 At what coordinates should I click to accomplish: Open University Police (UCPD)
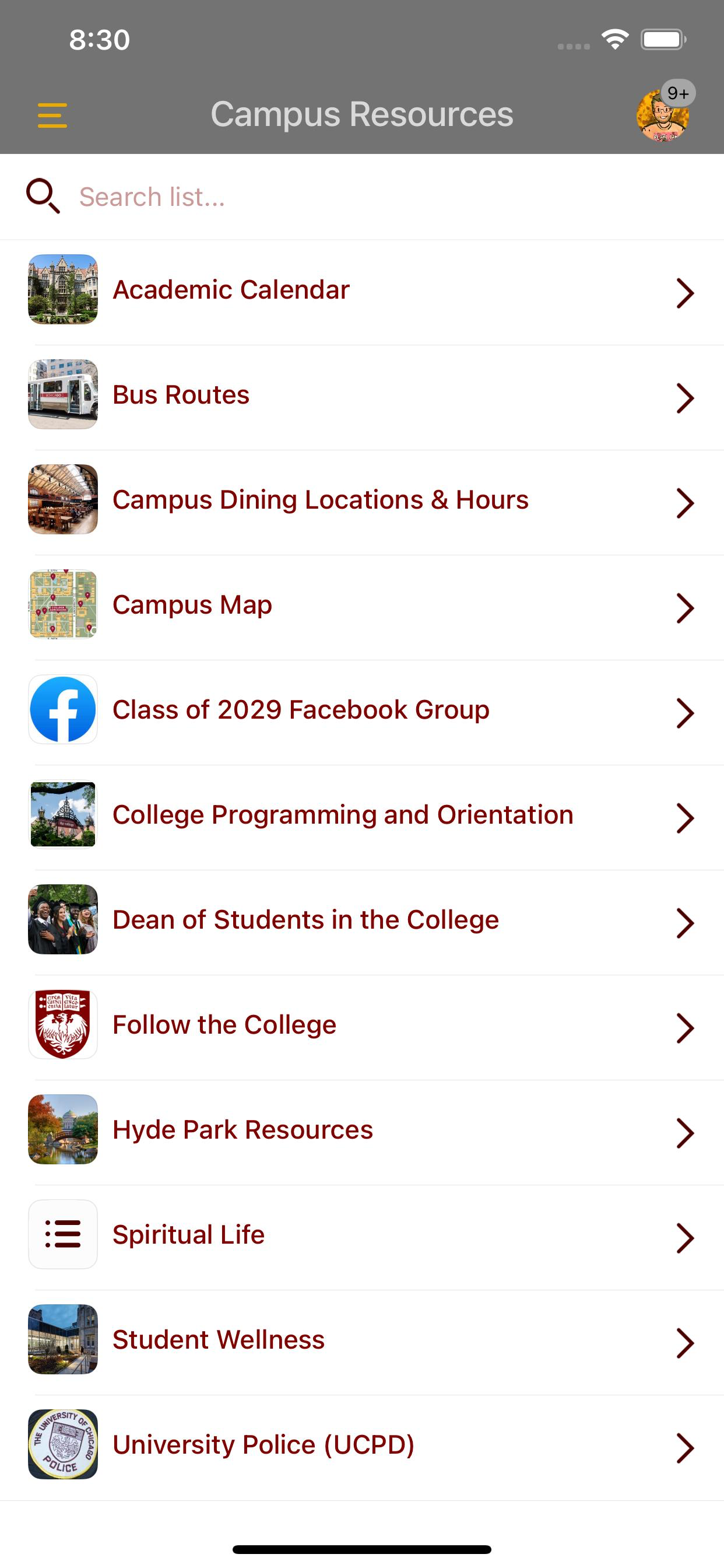[x=362, y=1445]
